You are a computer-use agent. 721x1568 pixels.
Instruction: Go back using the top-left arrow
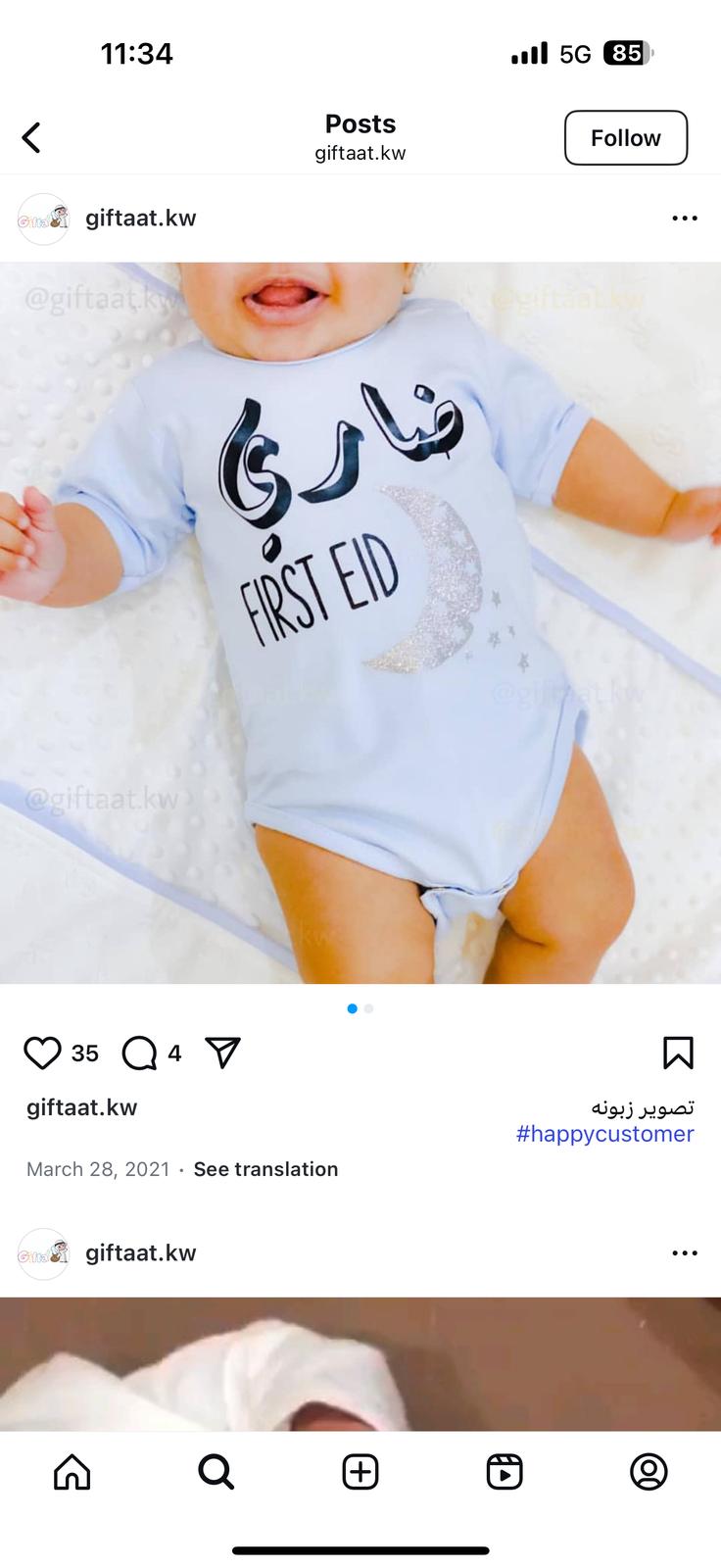[31, 137]
